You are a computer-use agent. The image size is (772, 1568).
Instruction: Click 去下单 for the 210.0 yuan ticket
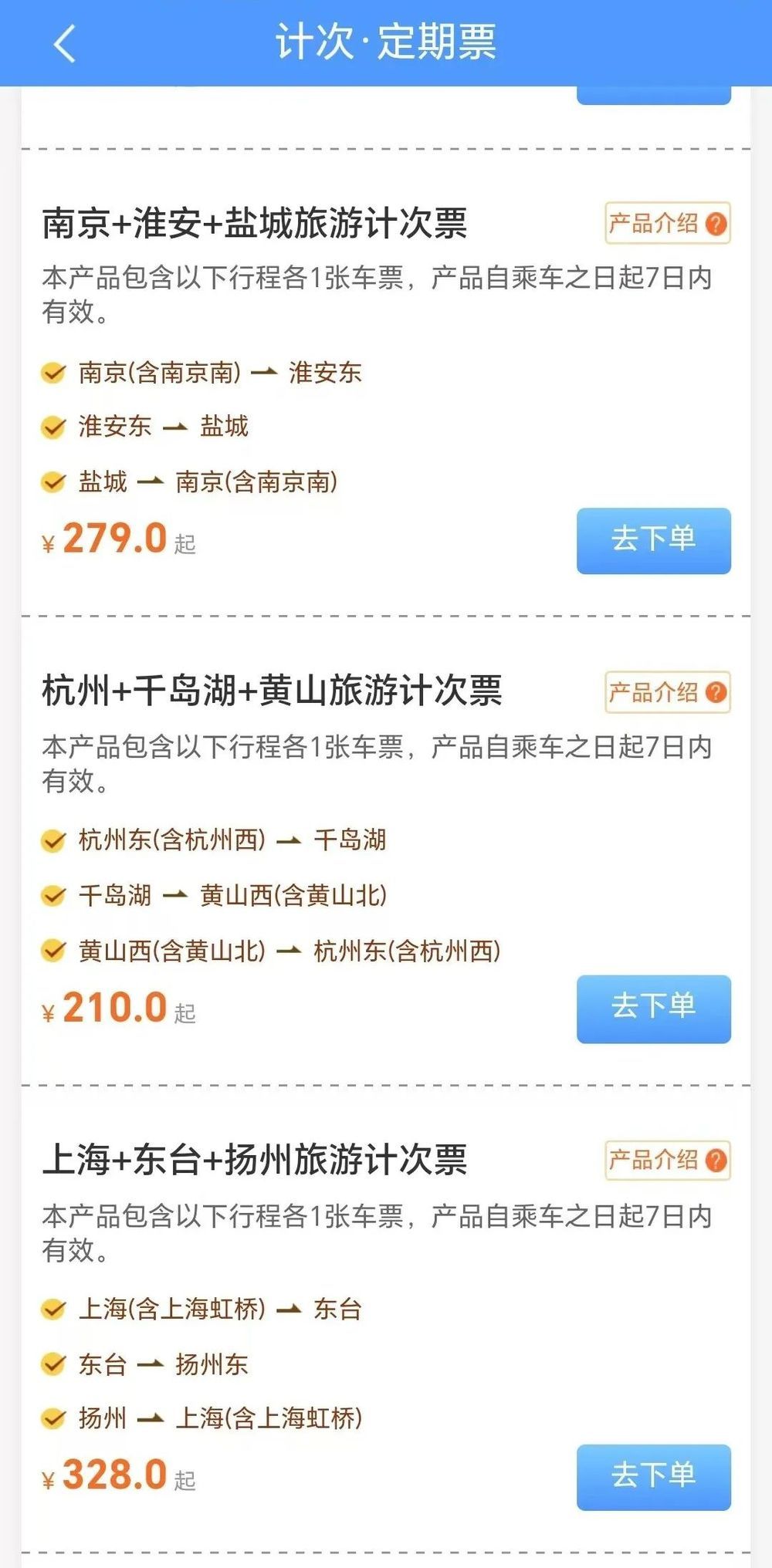(x=653, y=1008)
